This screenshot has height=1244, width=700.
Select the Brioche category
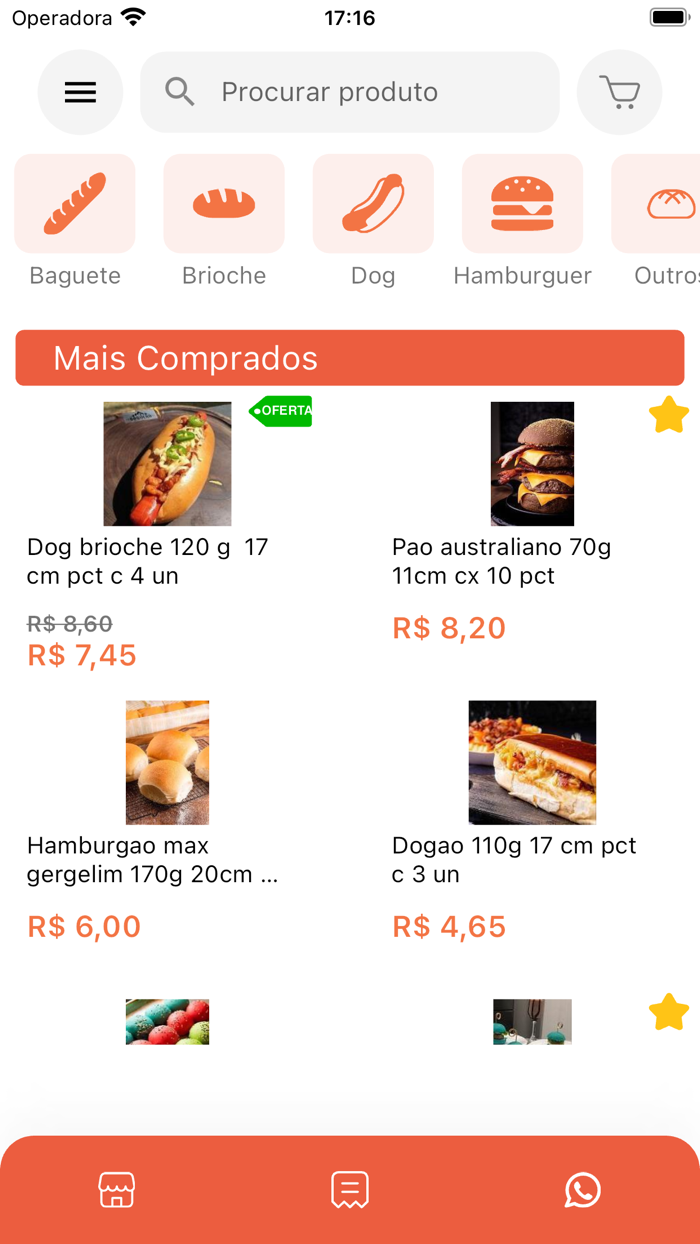coord(224,221)
